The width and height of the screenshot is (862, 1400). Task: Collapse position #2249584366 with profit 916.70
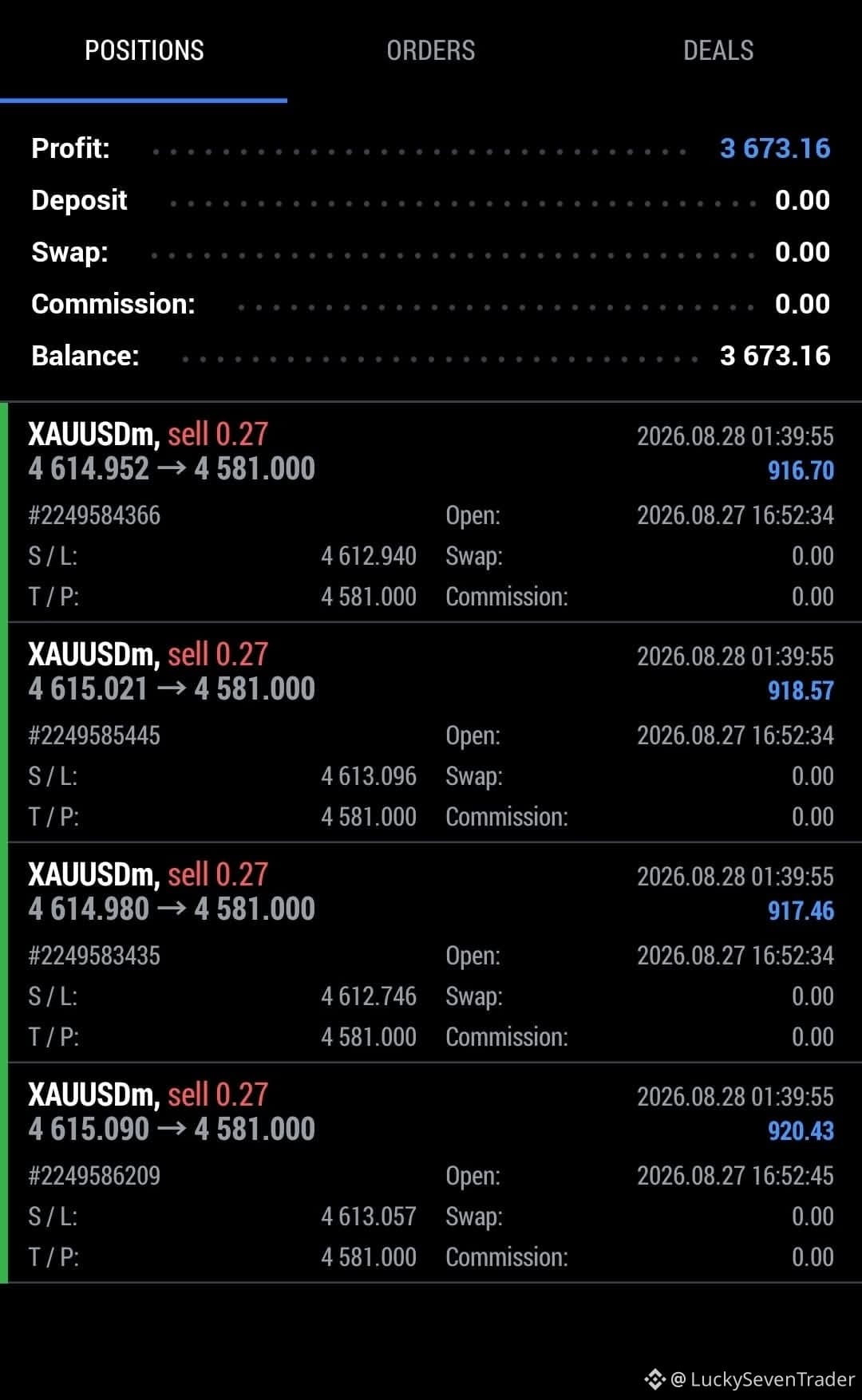[431, 512]
